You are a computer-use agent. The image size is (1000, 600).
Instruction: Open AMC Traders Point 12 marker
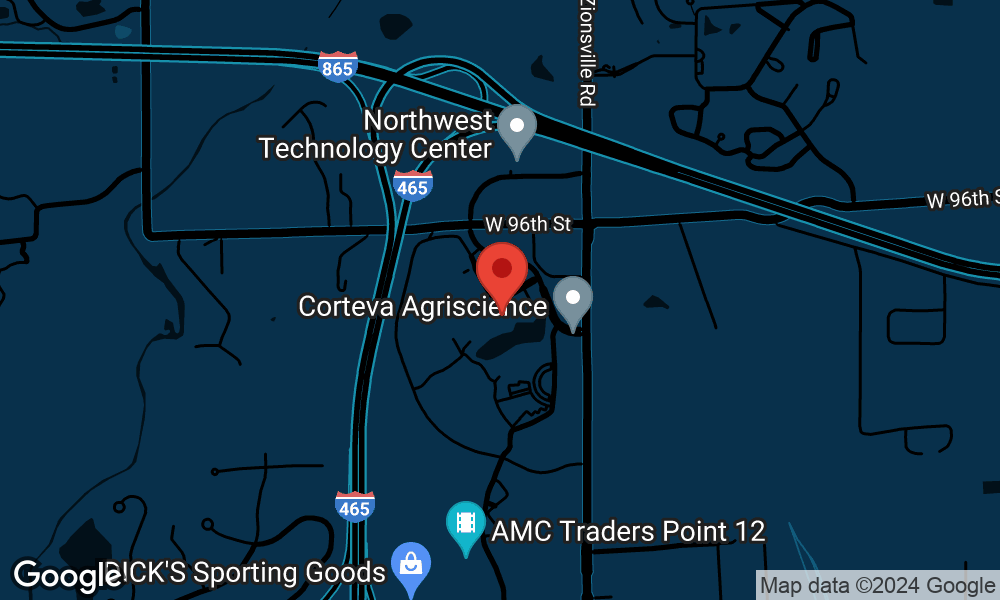pos(465,523)
